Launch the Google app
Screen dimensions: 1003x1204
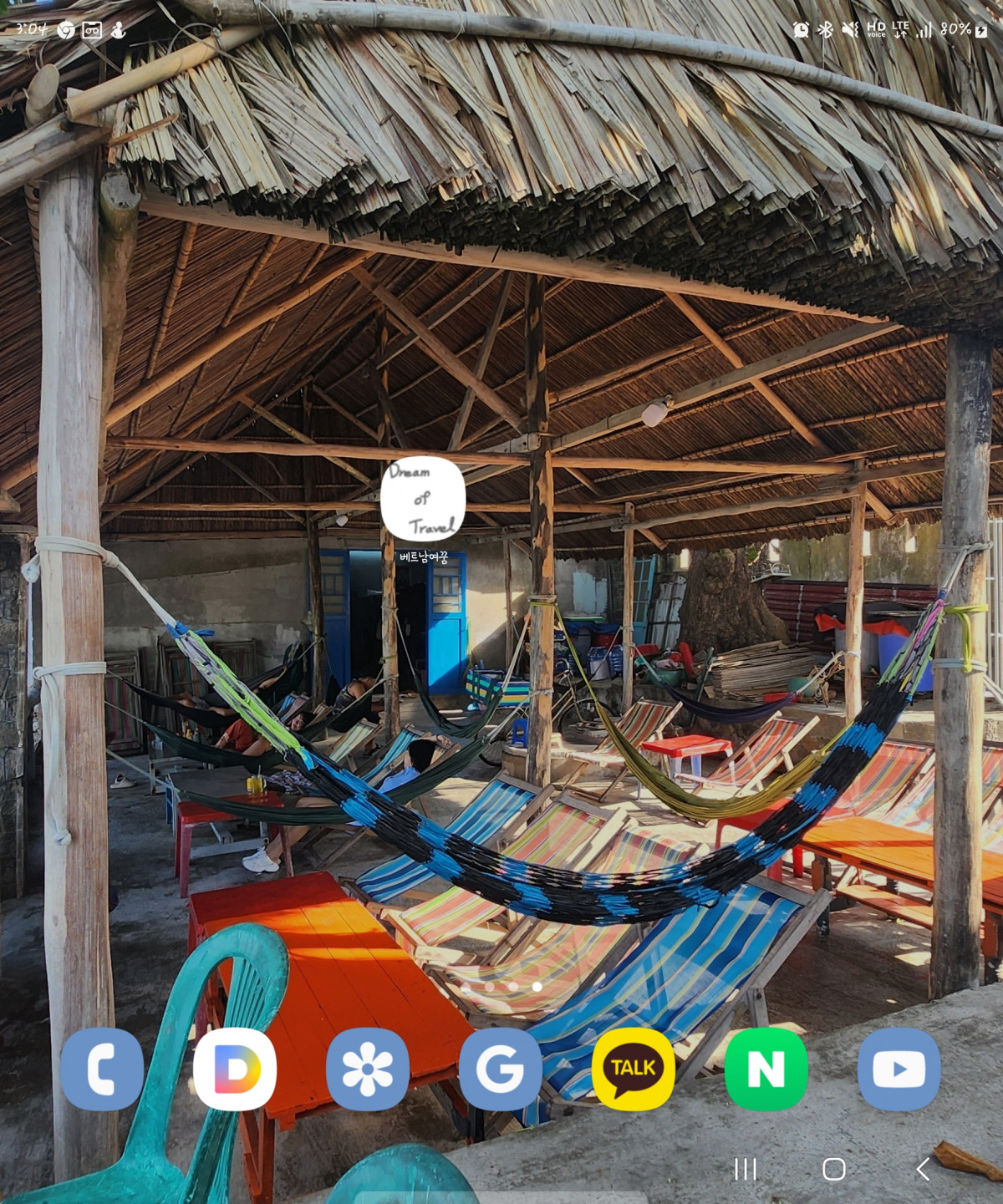tap(501, 1069)
